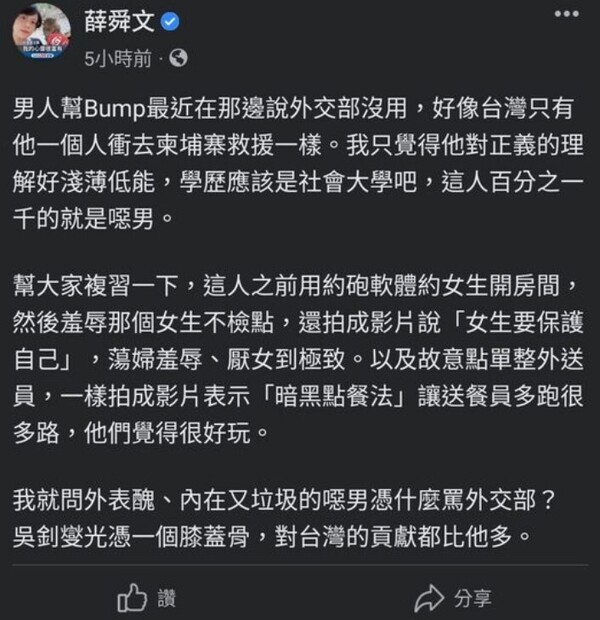
Task: Like this post with 讚
Action: pos(147,598)
